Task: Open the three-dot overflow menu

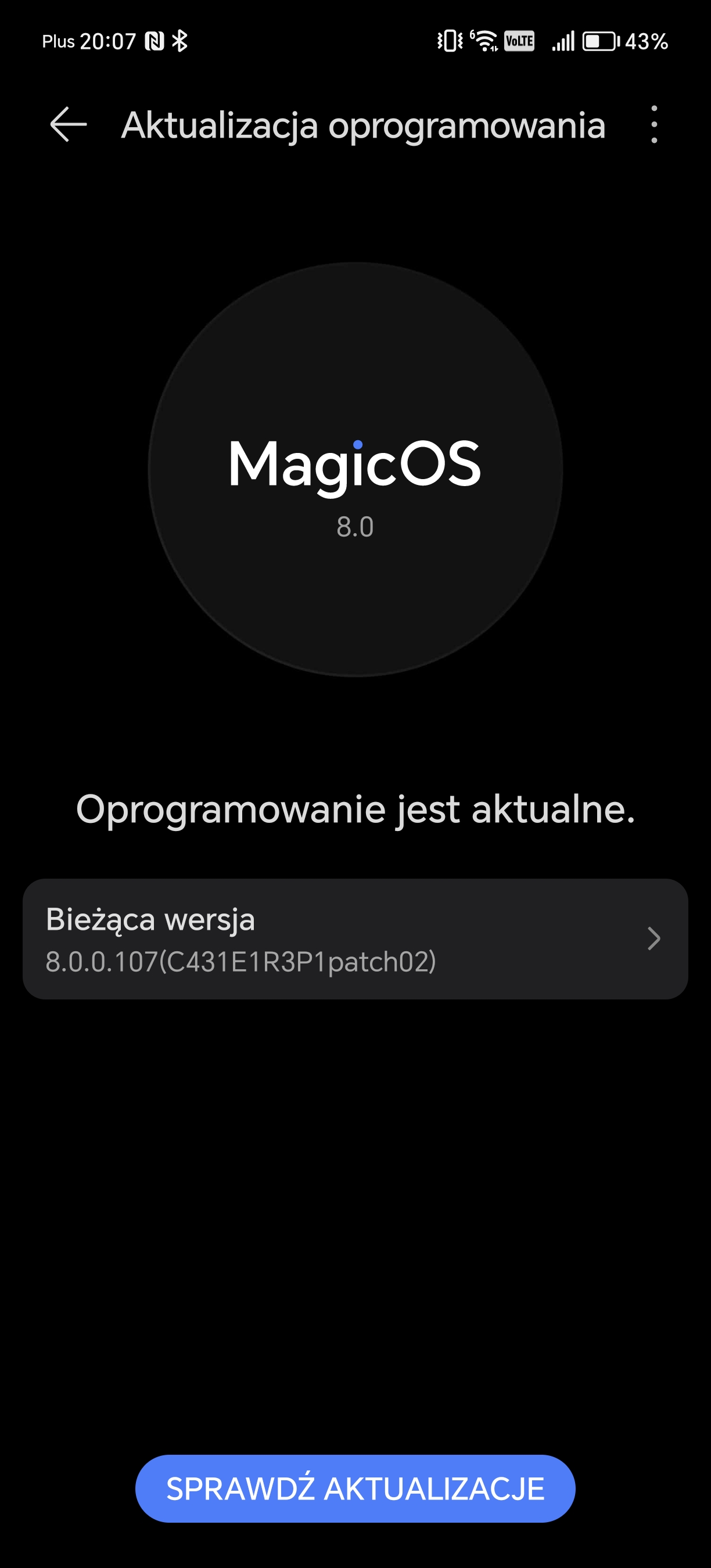Action: 653,124
